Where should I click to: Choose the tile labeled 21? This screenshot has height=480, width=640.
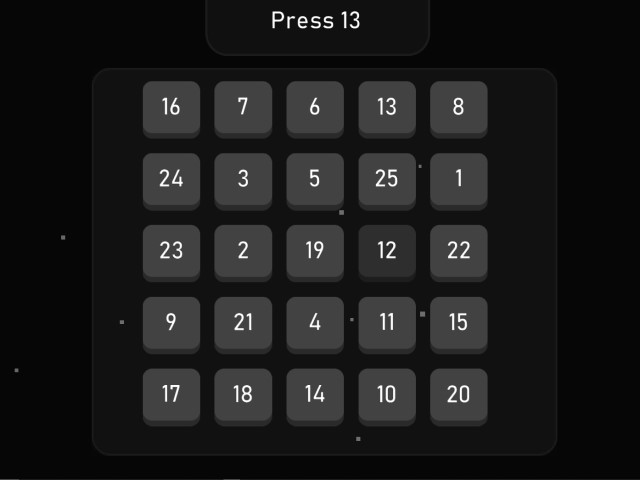(x=243, y=323)
